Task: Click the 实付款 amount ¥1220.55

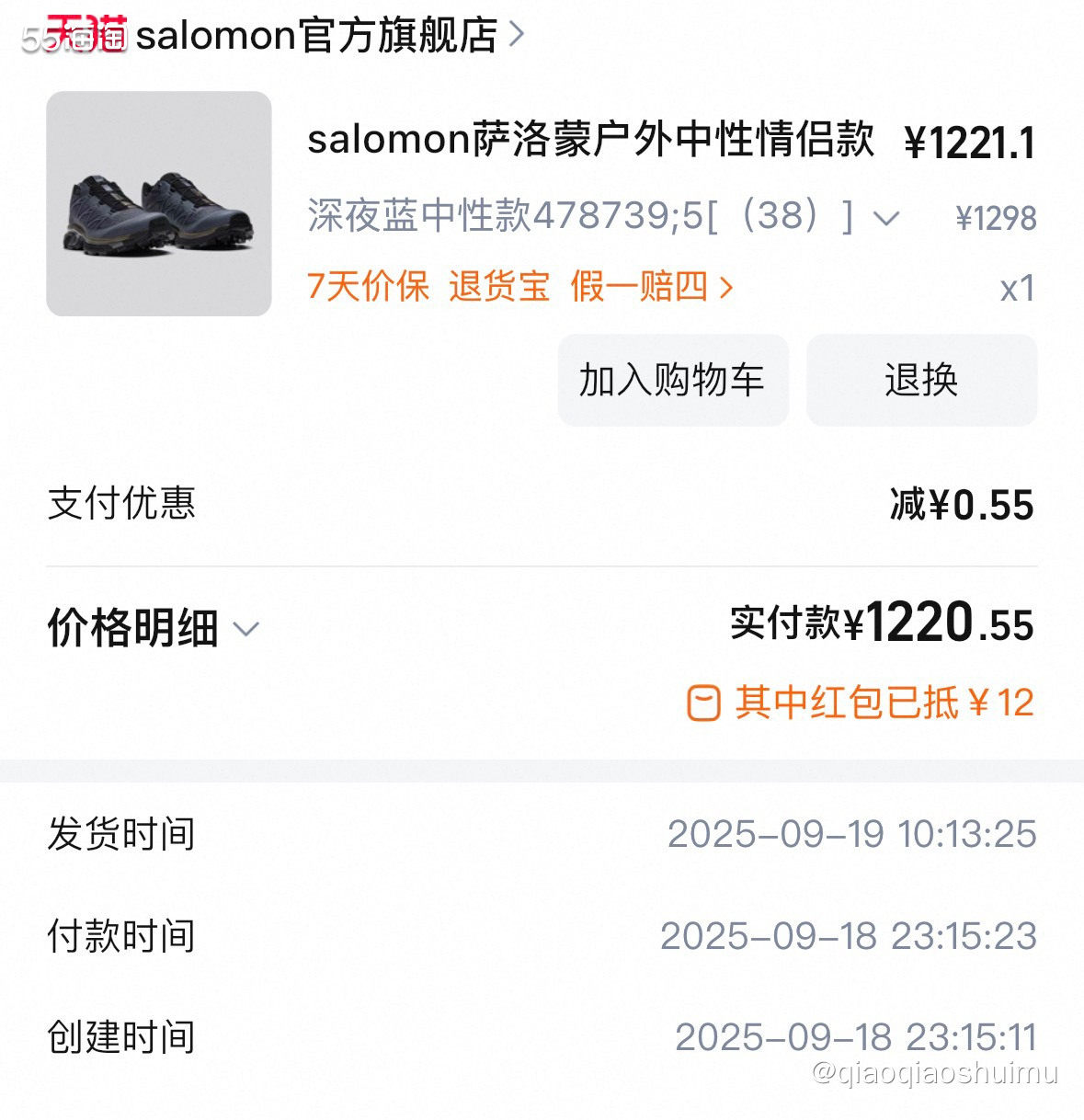Action: [883, 625]
